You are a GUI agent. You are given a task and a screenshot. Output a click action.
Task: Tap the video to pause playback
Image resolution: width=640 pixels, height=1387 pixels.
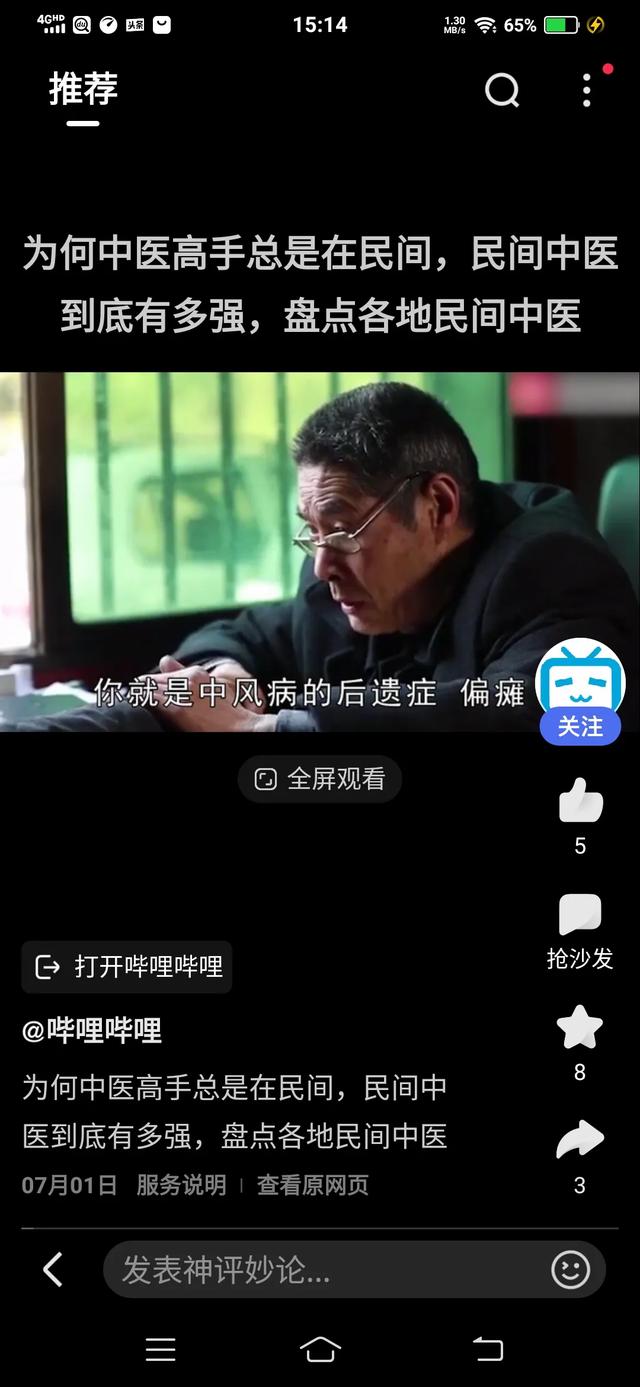320,552
